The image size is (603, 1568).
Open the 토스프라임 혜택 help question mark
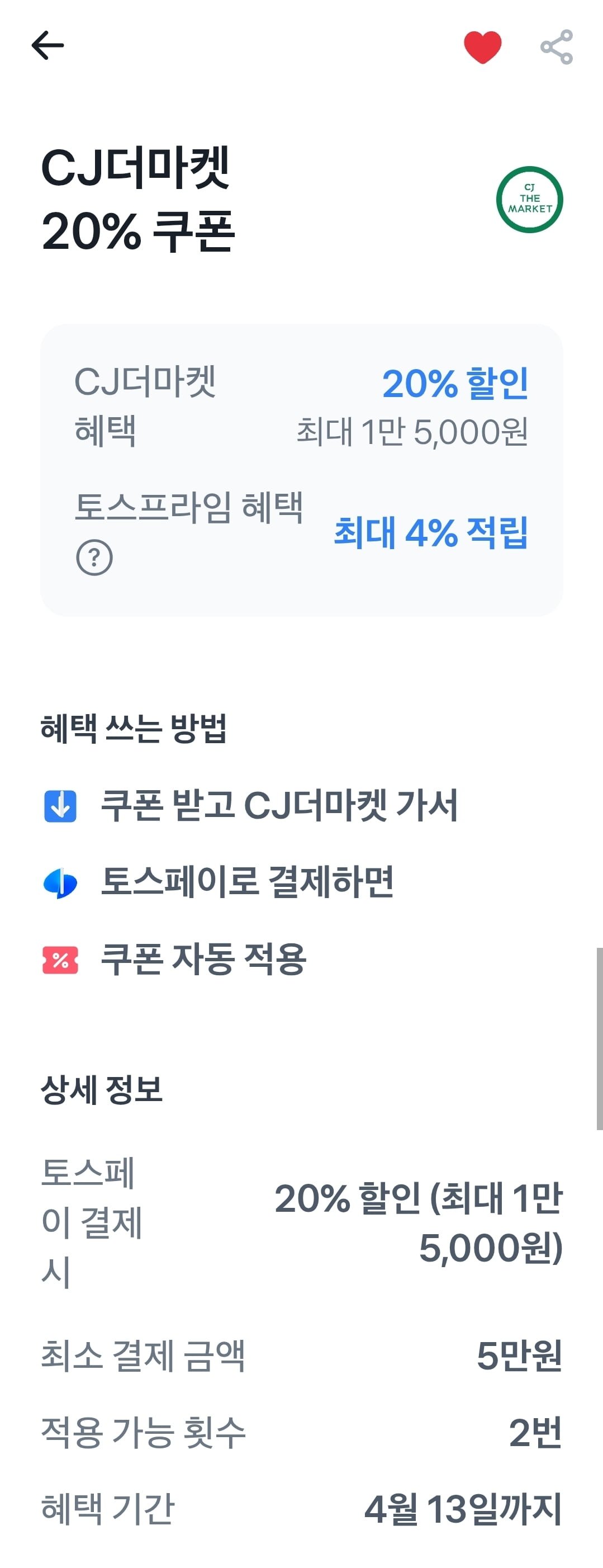[94, 557]
